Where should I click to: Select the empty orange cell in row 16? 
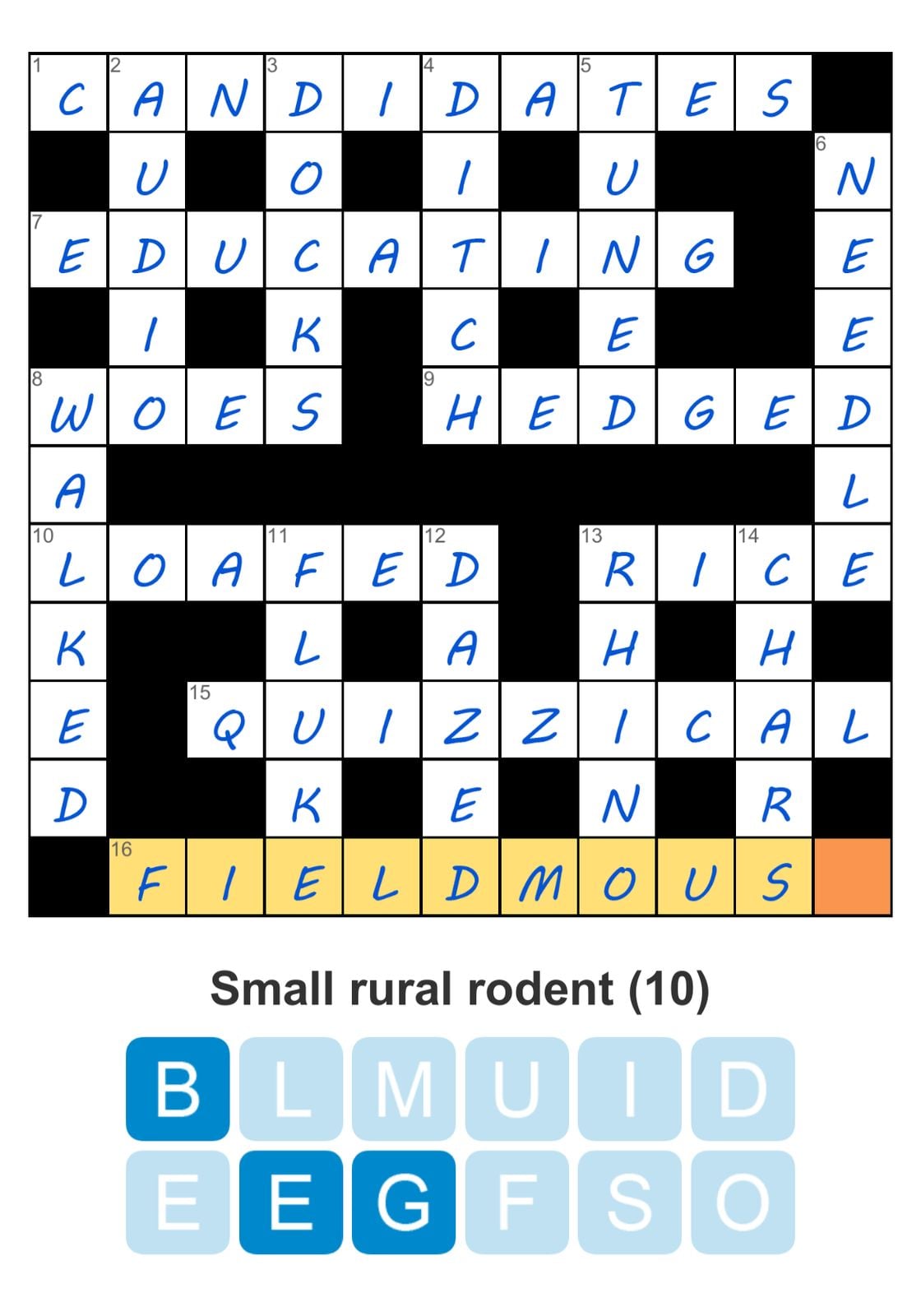tap(853, 877)
